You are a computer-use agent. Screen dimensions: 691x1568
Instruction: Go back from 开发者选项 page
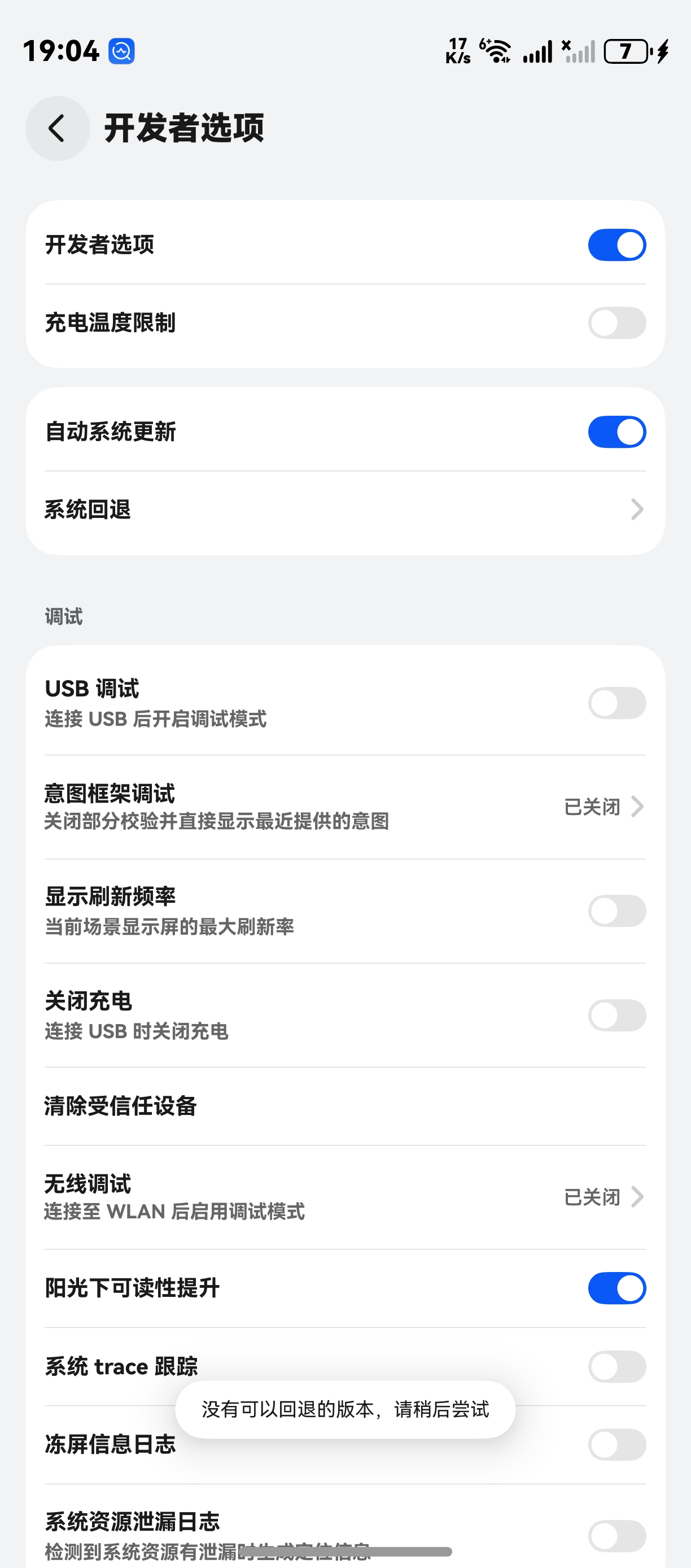click(57, 128)
